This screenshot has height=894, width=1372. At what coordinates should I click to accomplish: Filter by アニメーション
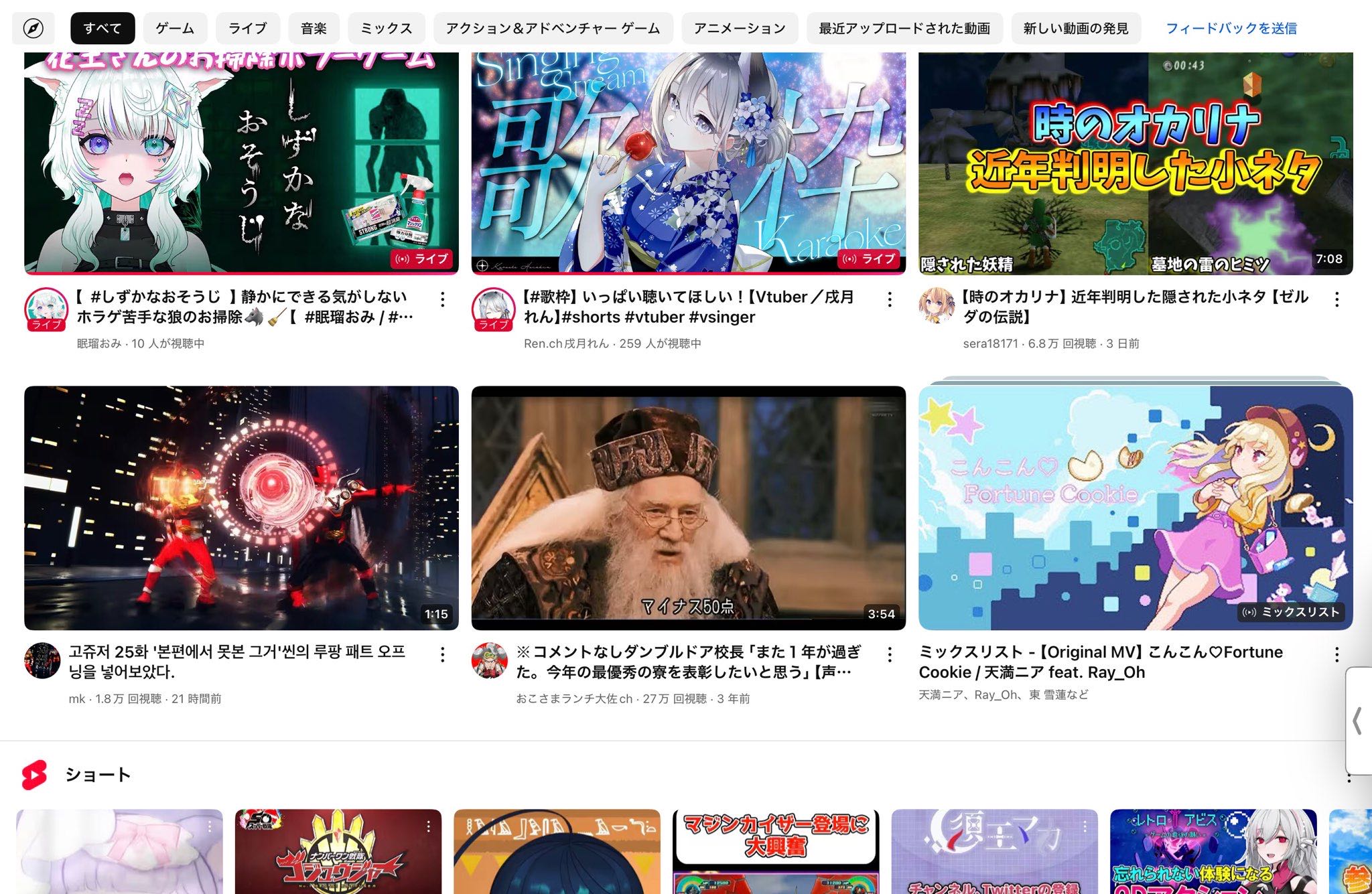click(740, 28)
